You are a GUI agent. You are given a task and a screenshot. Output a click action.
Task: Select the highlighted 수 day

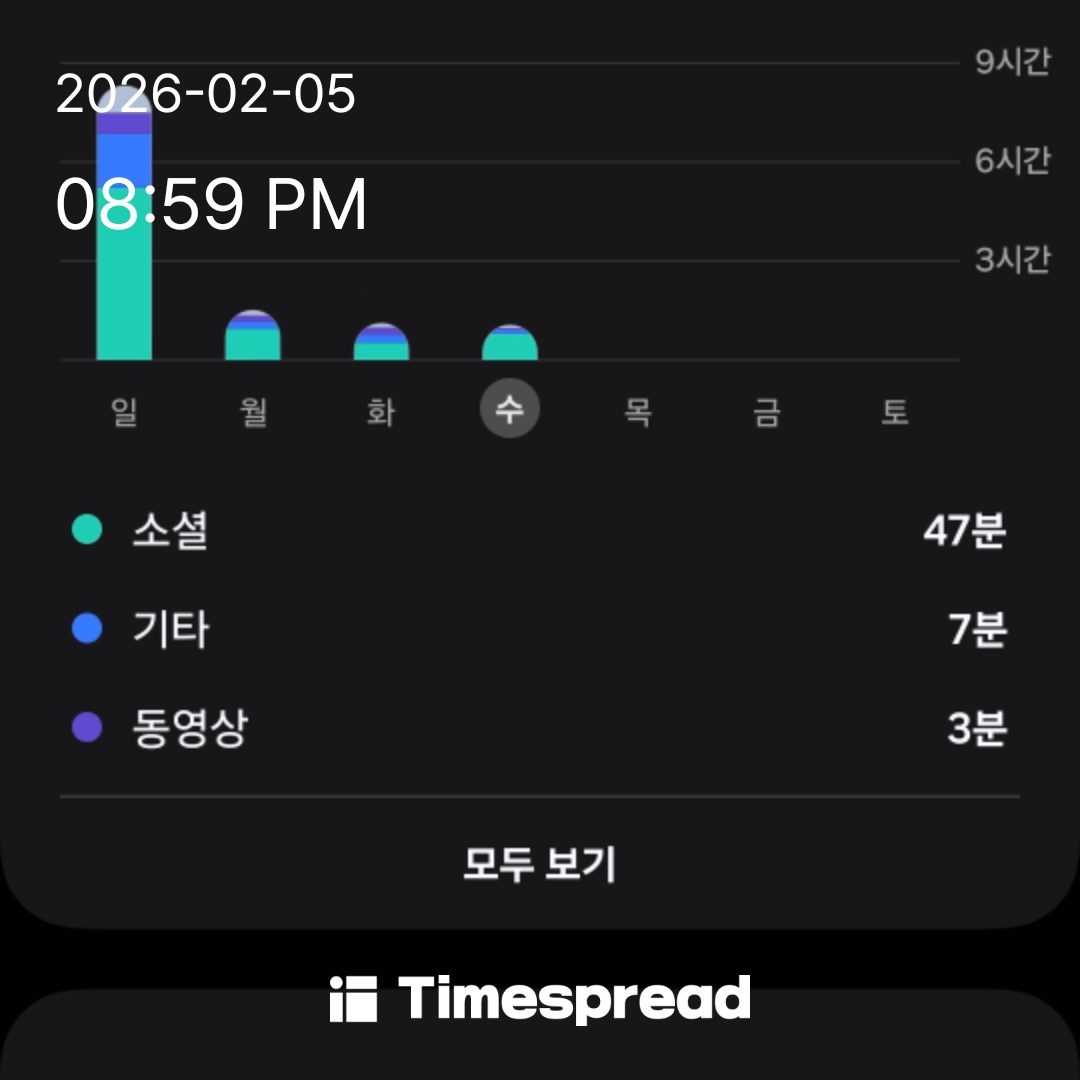point(510,410)
